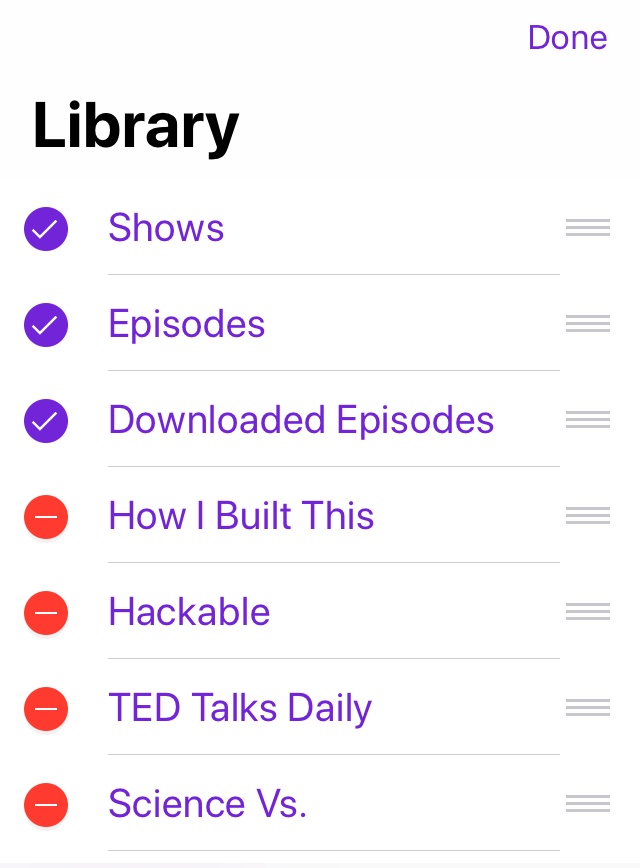Finish editing with the Done button
640x868 pixels.
tap(567, 38)
